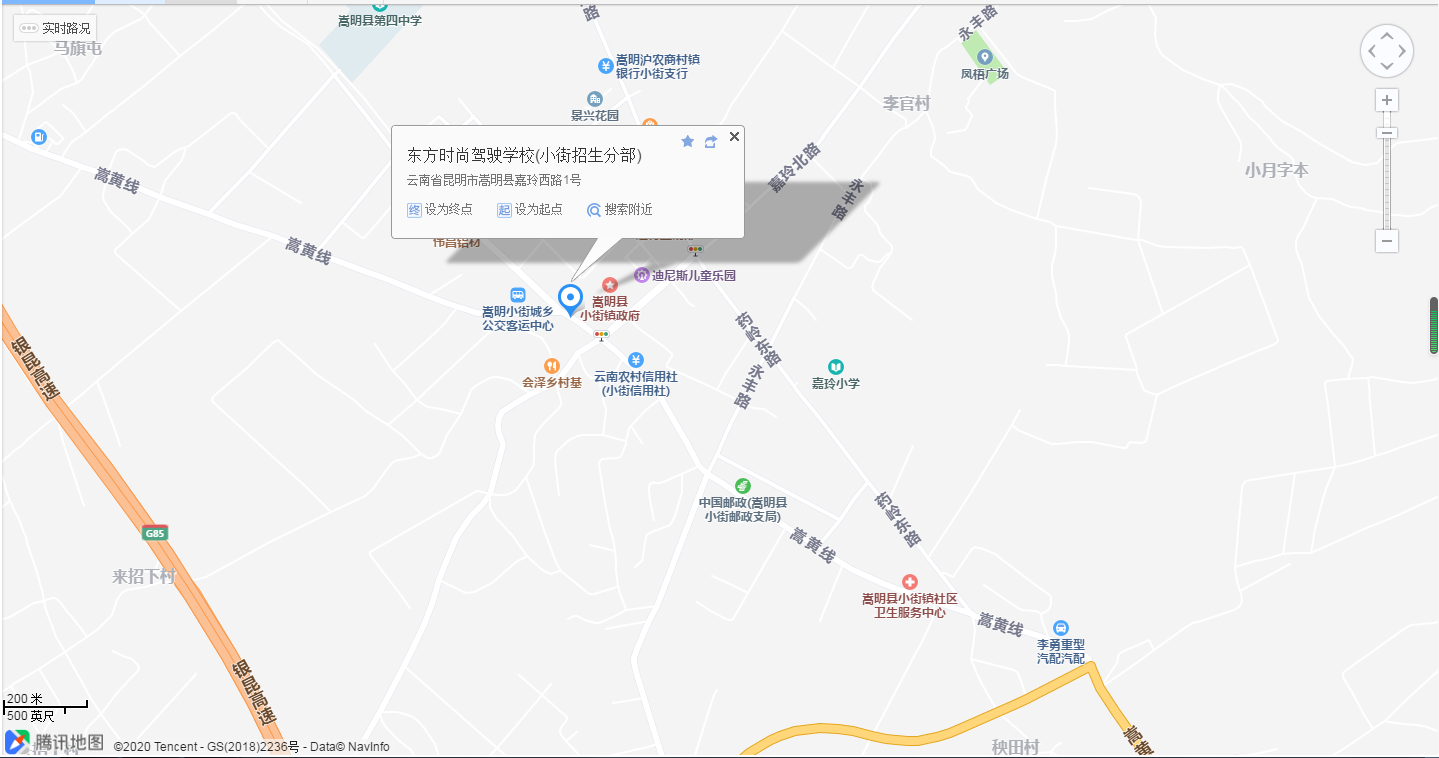Open the 云南农村信用社 map marker

pyautogui.click(x=636, y=360)
